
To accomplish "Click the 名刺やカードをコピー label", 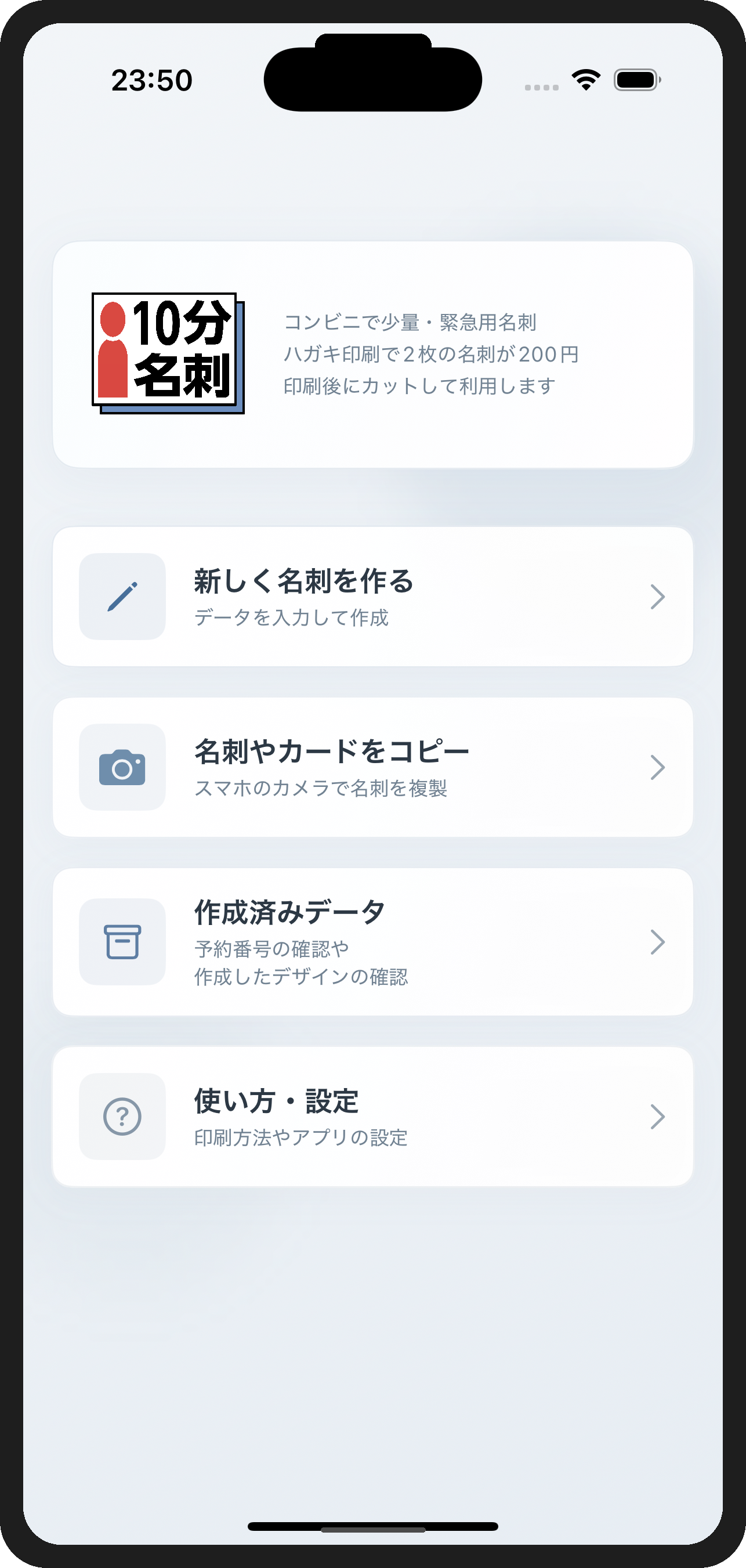I will tap(332, 751).
